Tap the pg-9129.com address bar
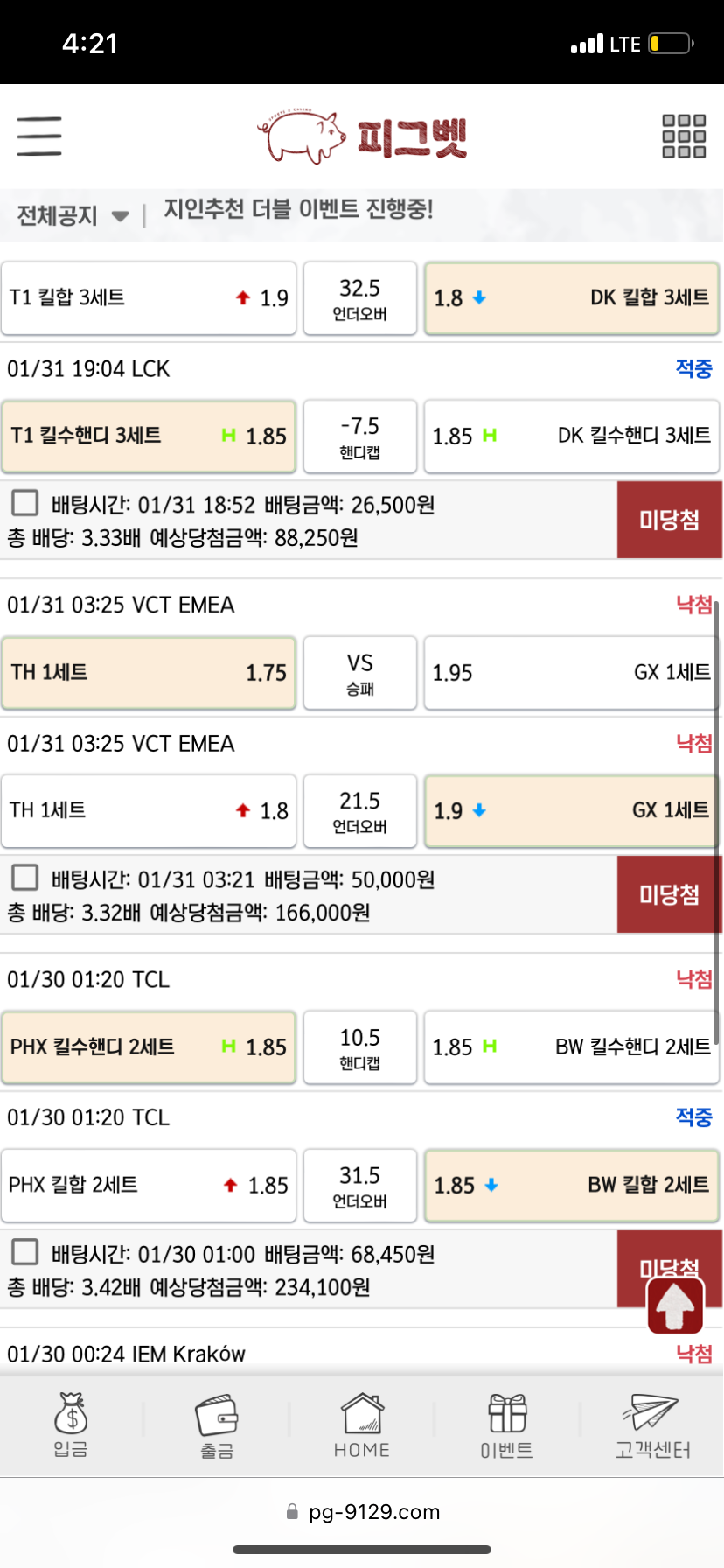This screenshot has height=1568, width=724. click(x=362, y=1512)
